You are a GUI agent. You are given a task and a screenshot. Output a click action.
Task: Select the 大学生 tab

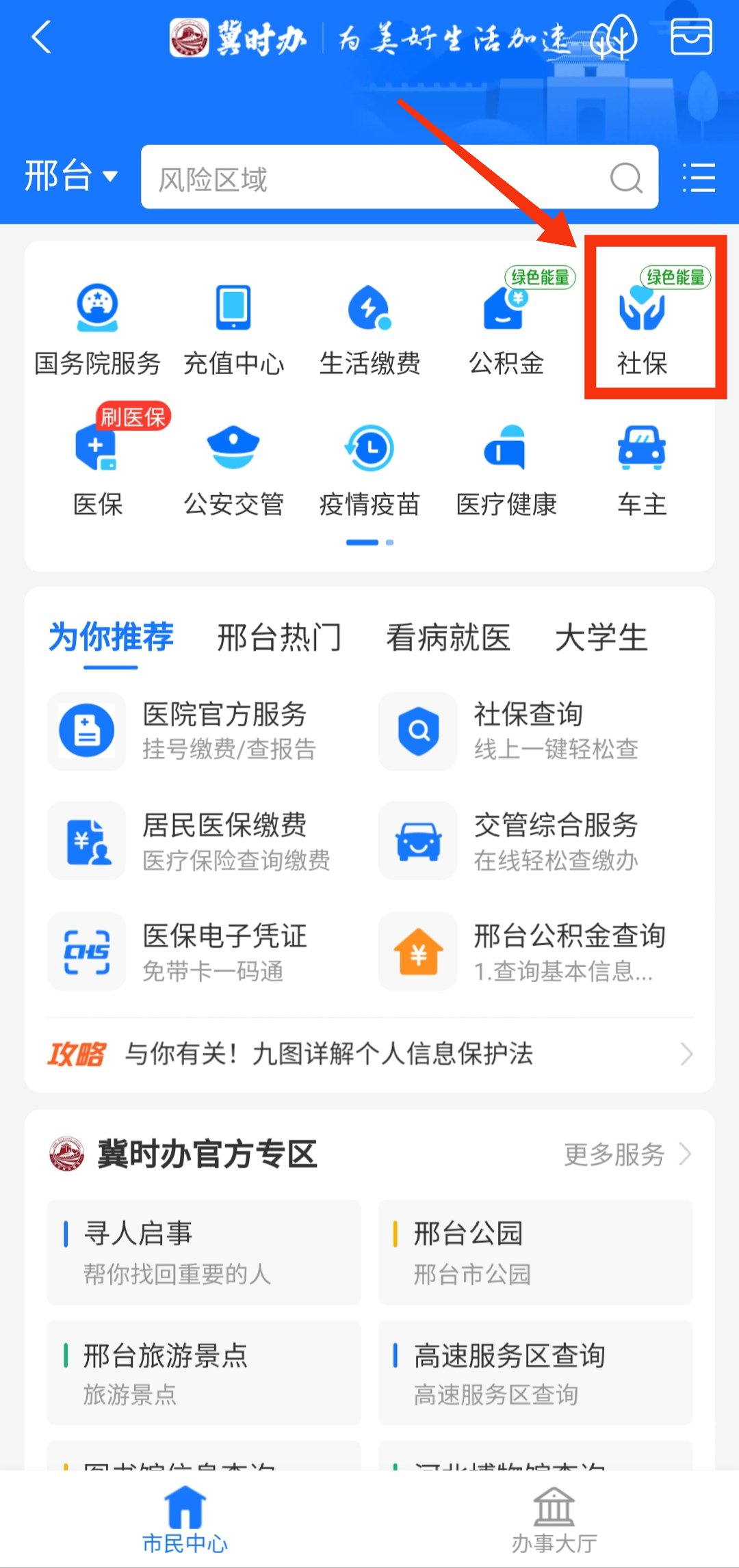click(601, 637)
